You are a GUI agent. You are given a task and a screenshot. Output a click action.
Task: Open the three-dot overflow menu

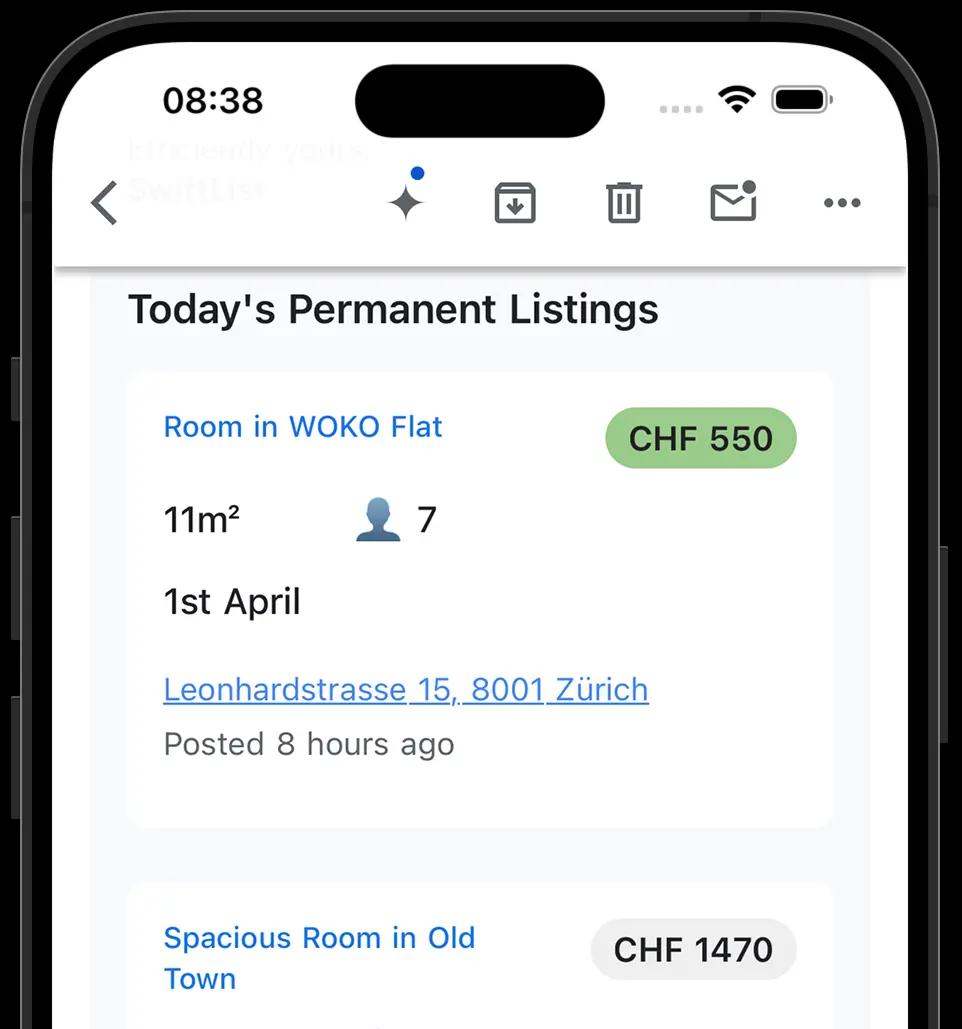pos(842,203)
